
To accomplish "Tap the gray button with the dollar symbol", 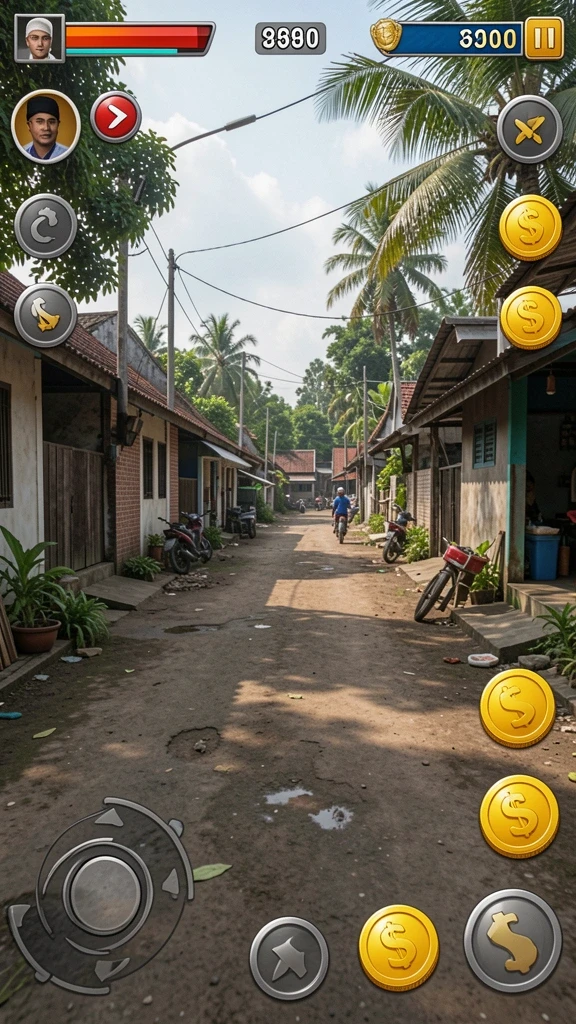I will click(x=513, y=940).
